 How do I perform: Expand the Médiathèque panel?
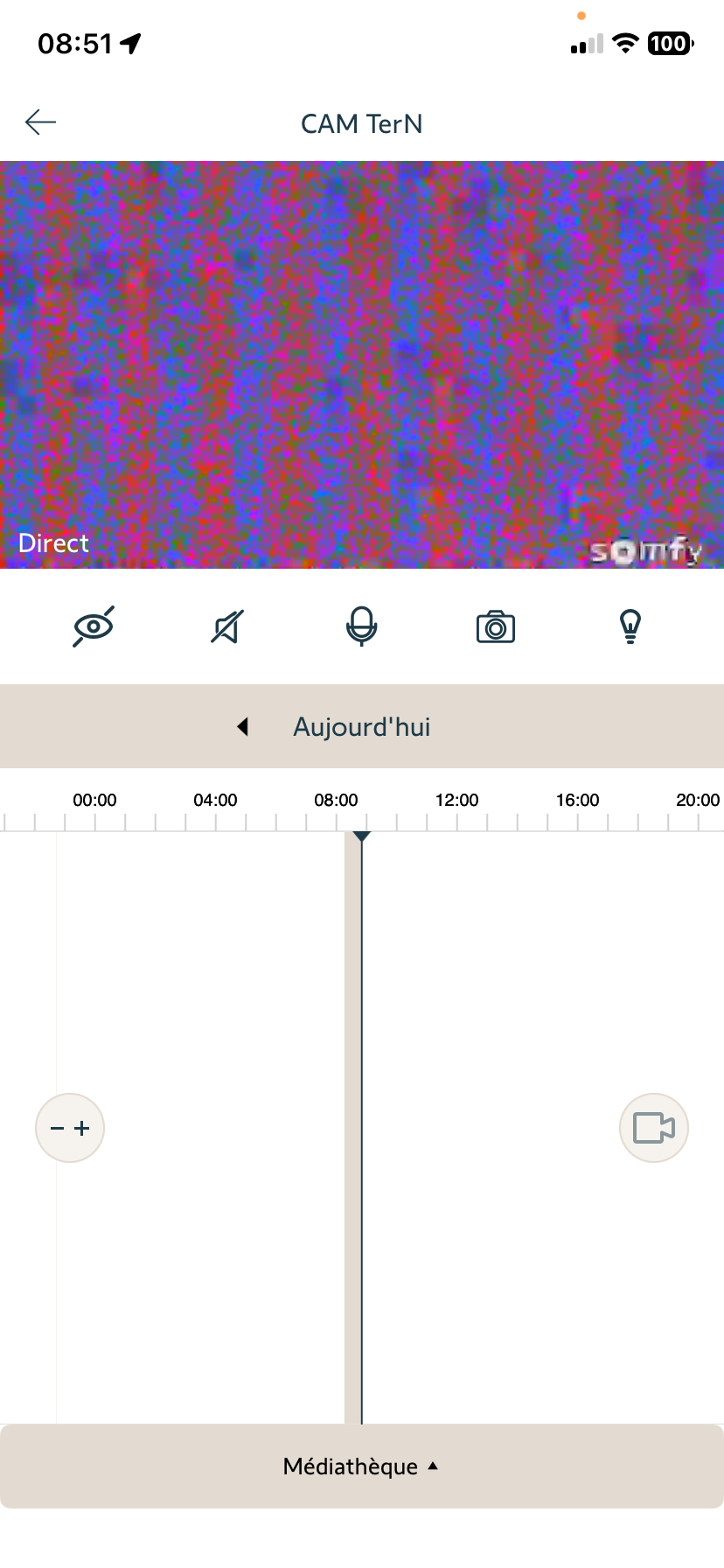362,1466
